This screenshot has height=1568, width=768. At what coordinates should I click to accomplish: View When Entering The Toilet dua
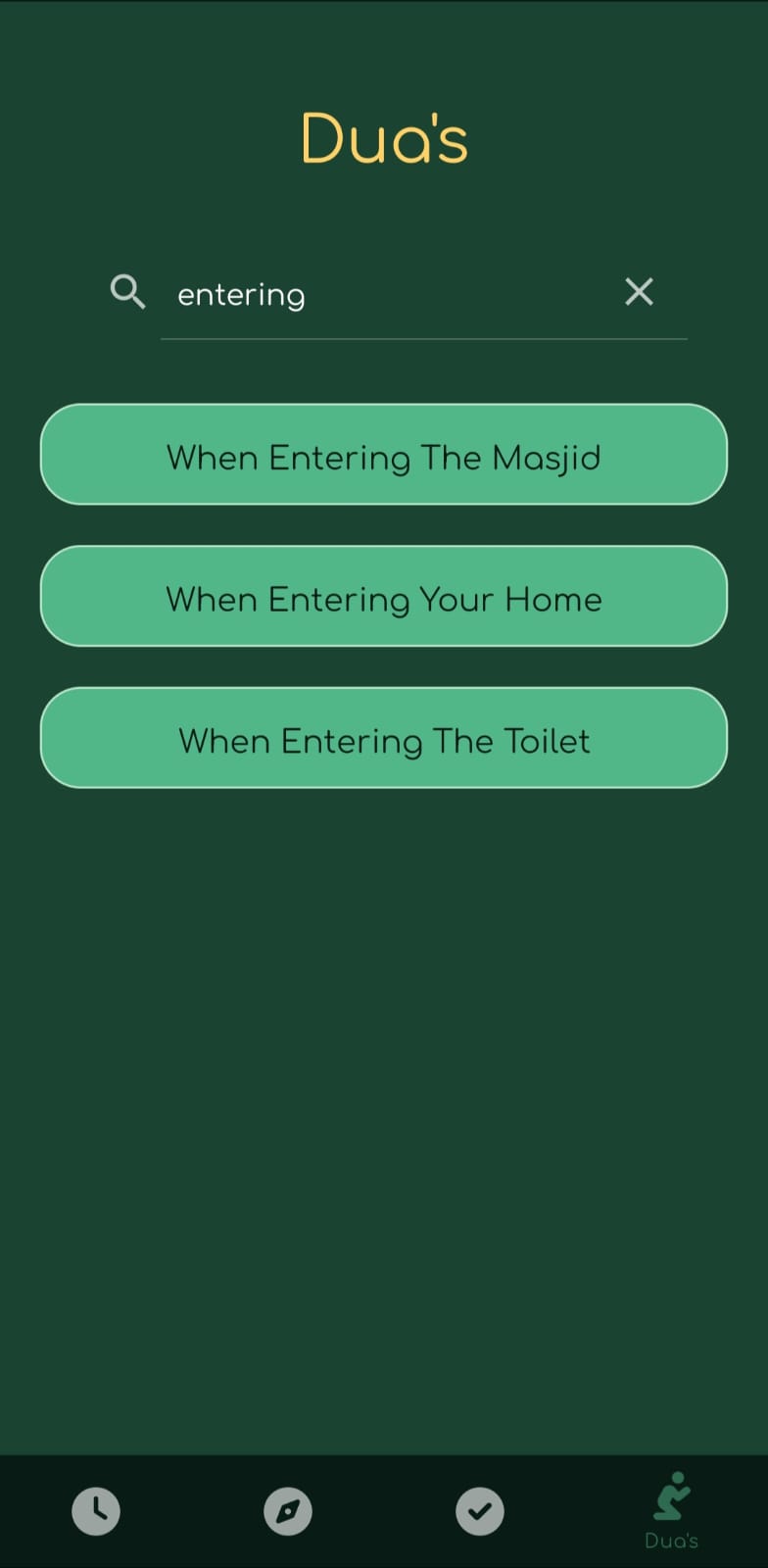pos(384,738)
